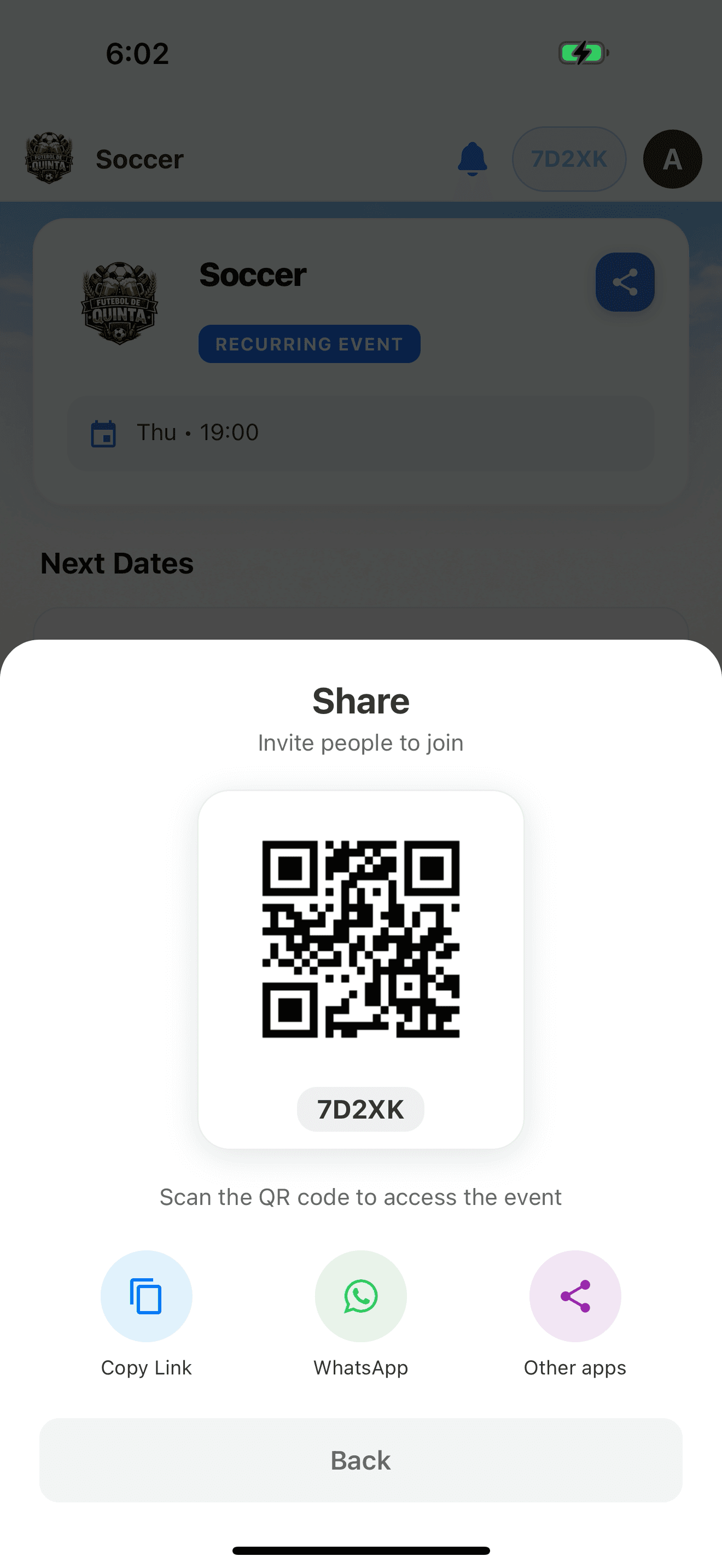
Task: Tap the calendar icon next to Thu 19:00
Action: coord(103,433)
